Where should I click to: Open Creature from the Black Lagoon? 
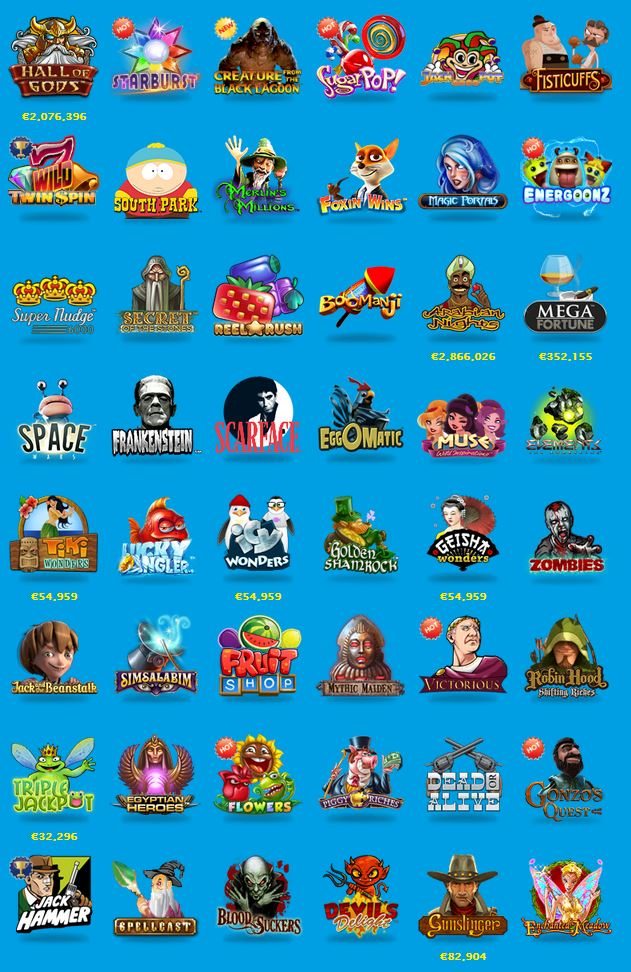257,58
